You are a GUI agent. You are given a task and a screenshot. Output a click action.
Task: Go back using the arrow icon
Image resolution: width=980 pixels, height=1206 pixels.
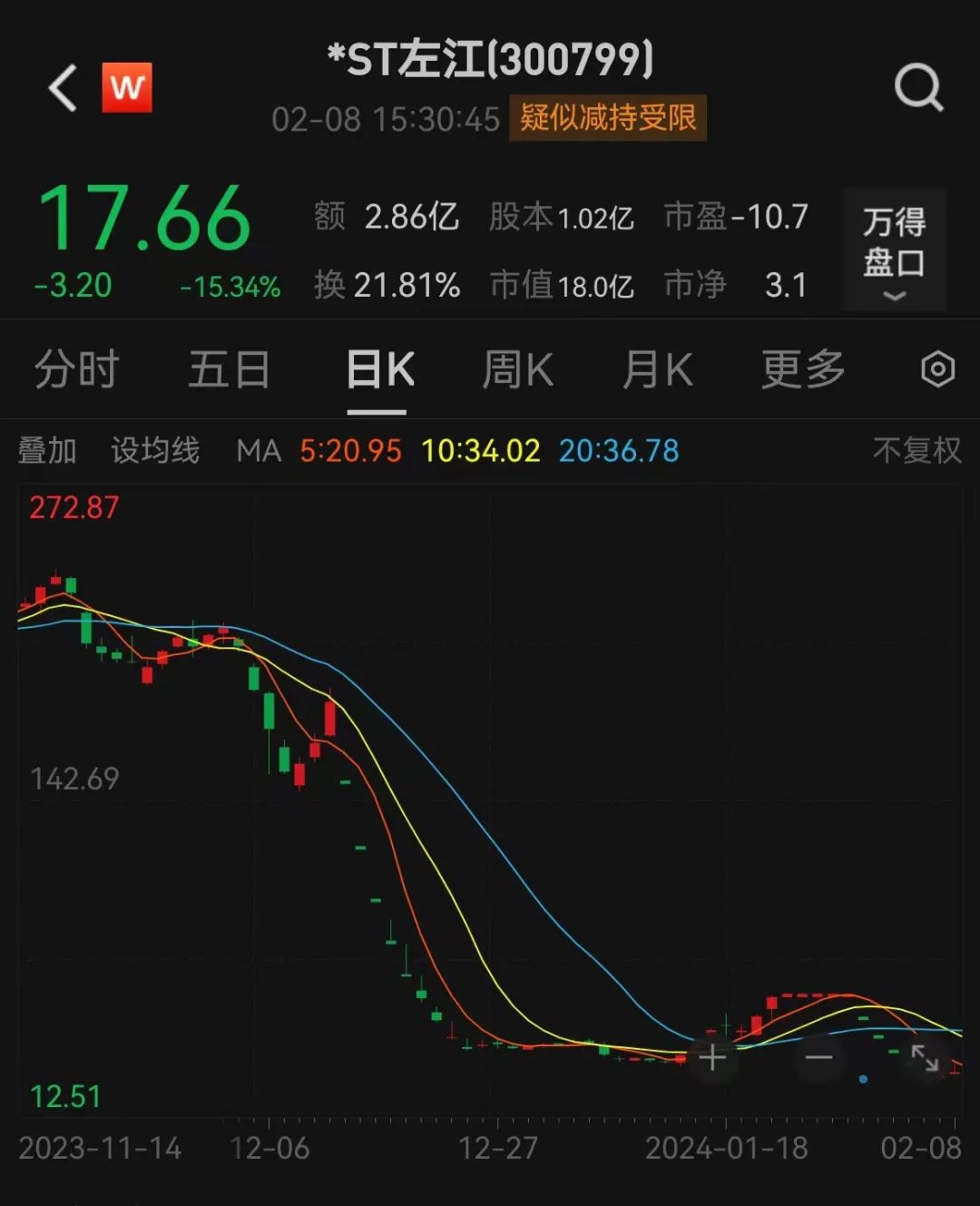(64, 88)
